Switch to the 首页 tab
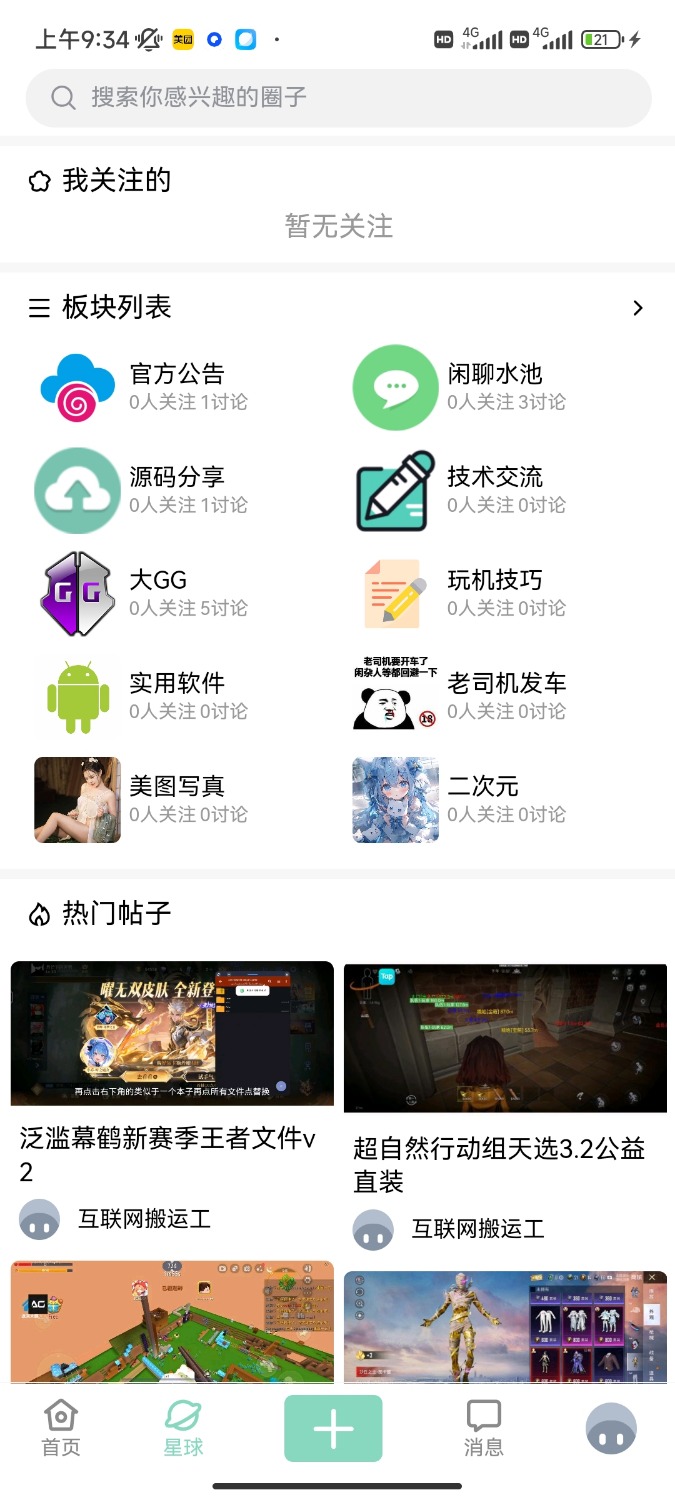The height and width of the screenshot is (1500, 675). coord(61,1428)
